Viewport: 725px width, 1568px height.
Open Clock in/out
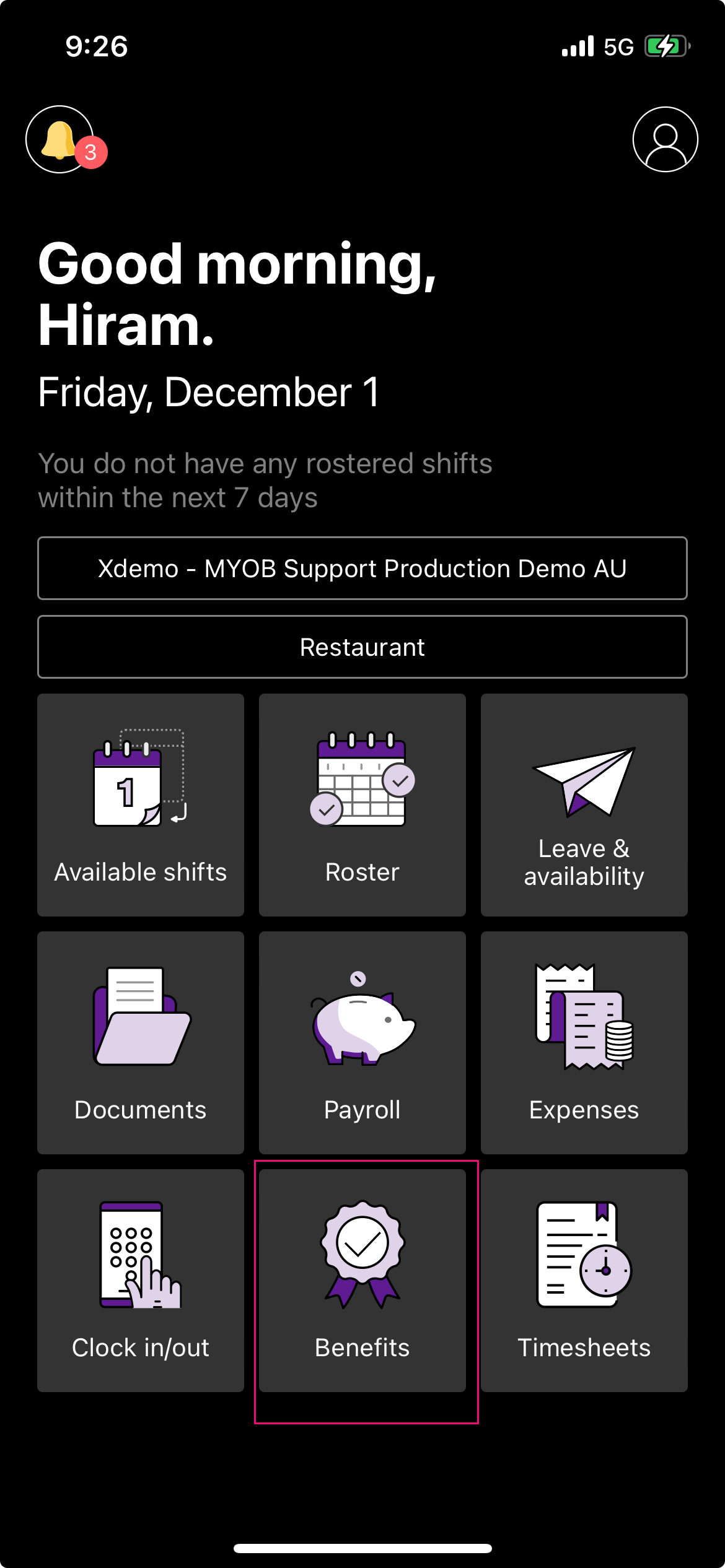(x=141, y=1280)
